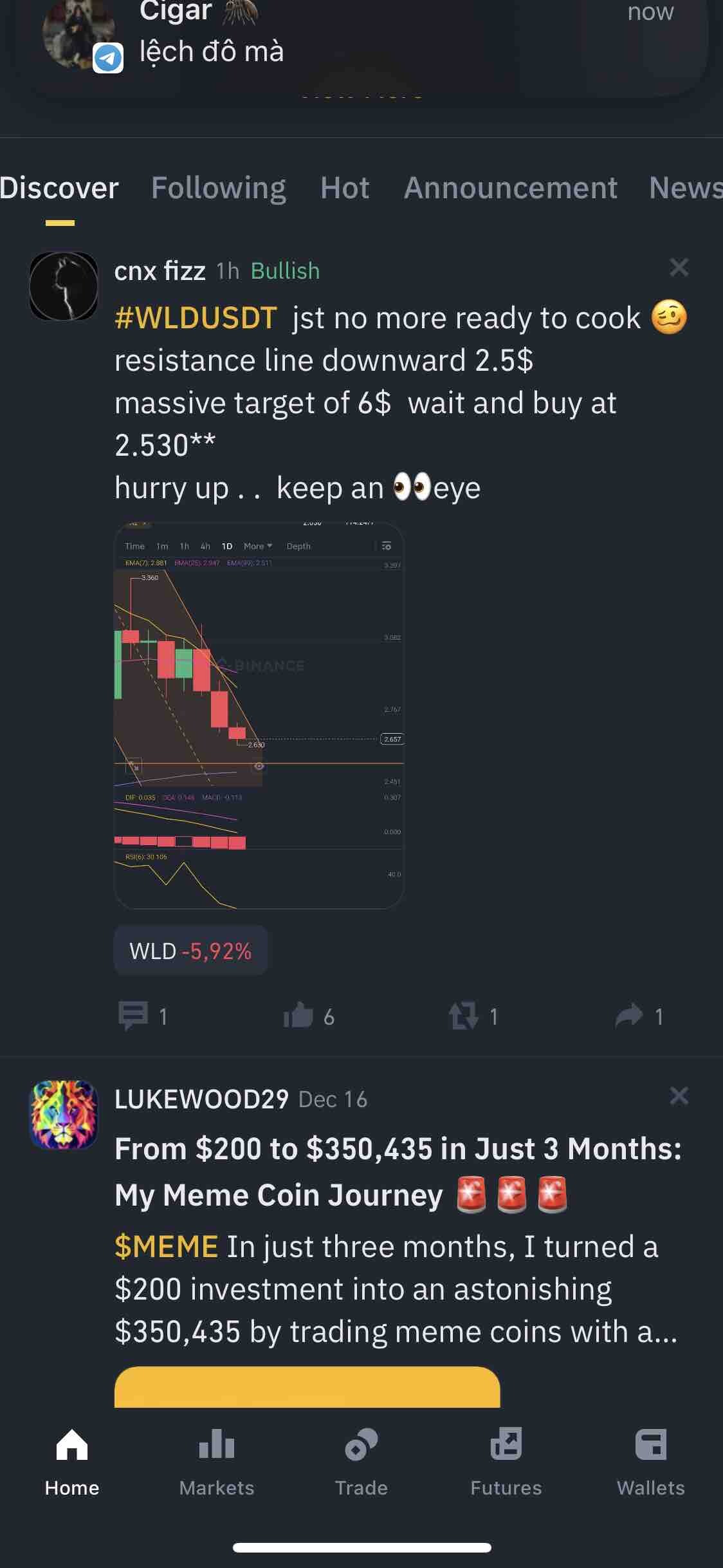Open the Futures tab
Screen dimensions: 723x1568
click(x=506, y=1461)
